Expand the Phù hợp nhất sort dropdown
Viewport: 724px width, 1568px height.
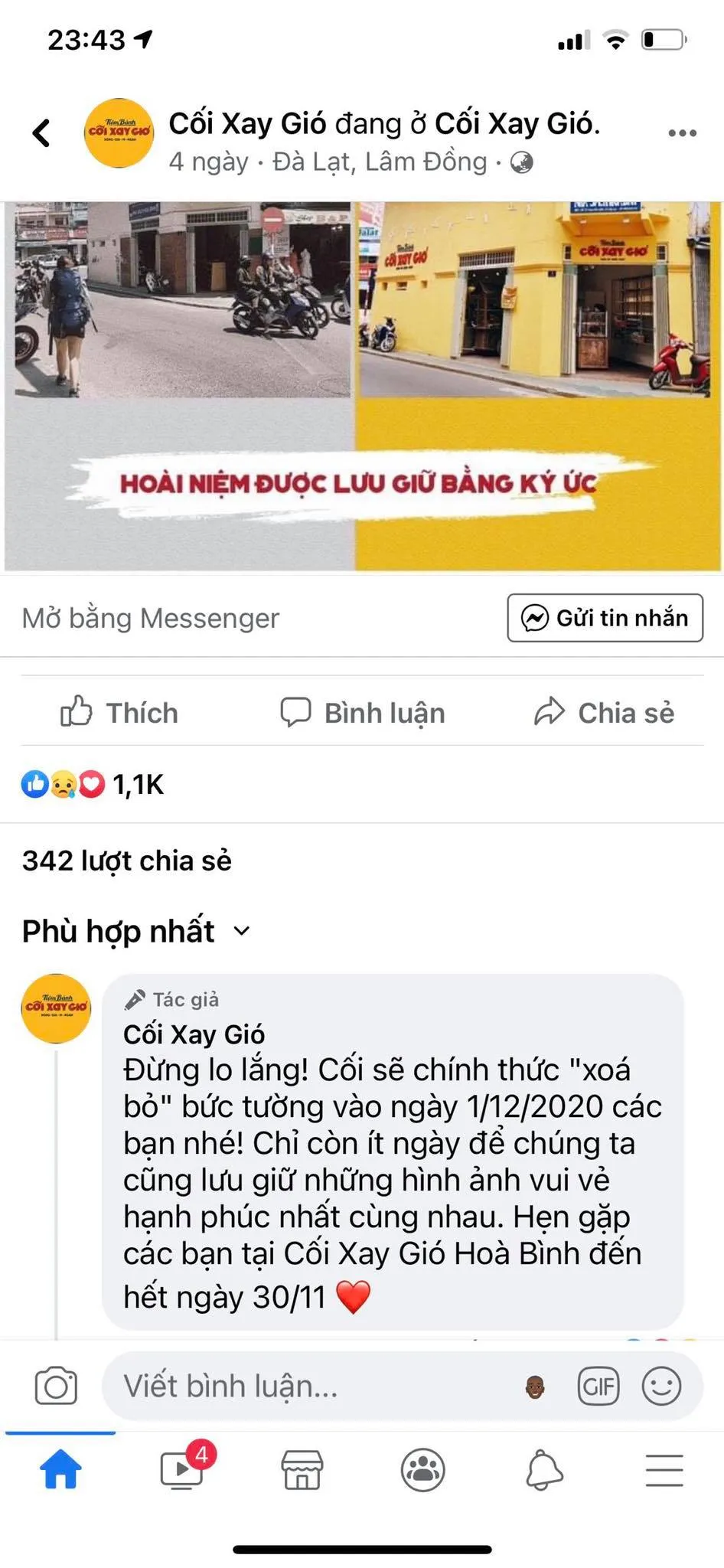coord(136,931)
